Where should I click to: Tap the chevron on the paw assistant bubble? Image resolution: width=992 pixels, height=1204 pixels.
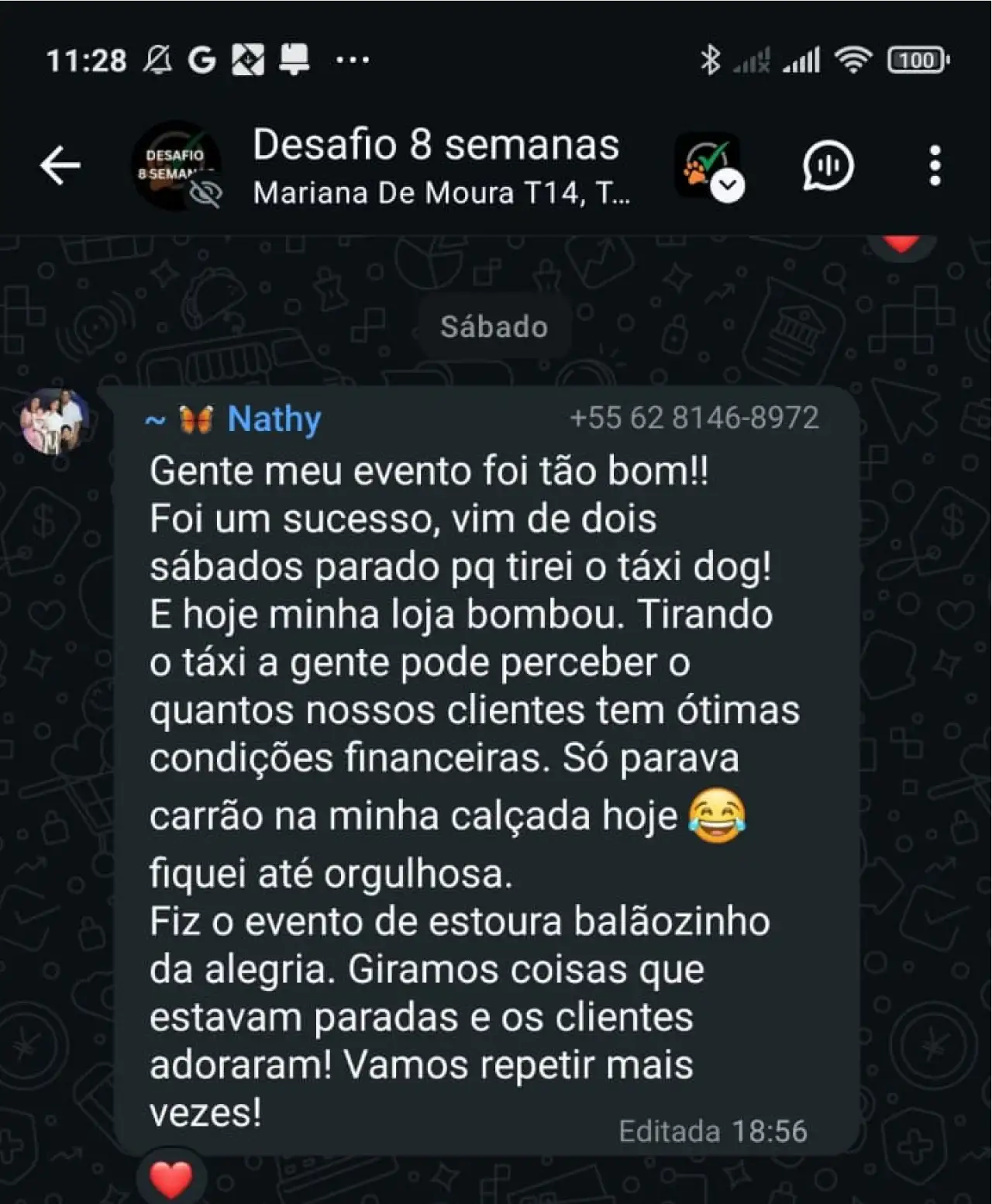coord(727,186)
